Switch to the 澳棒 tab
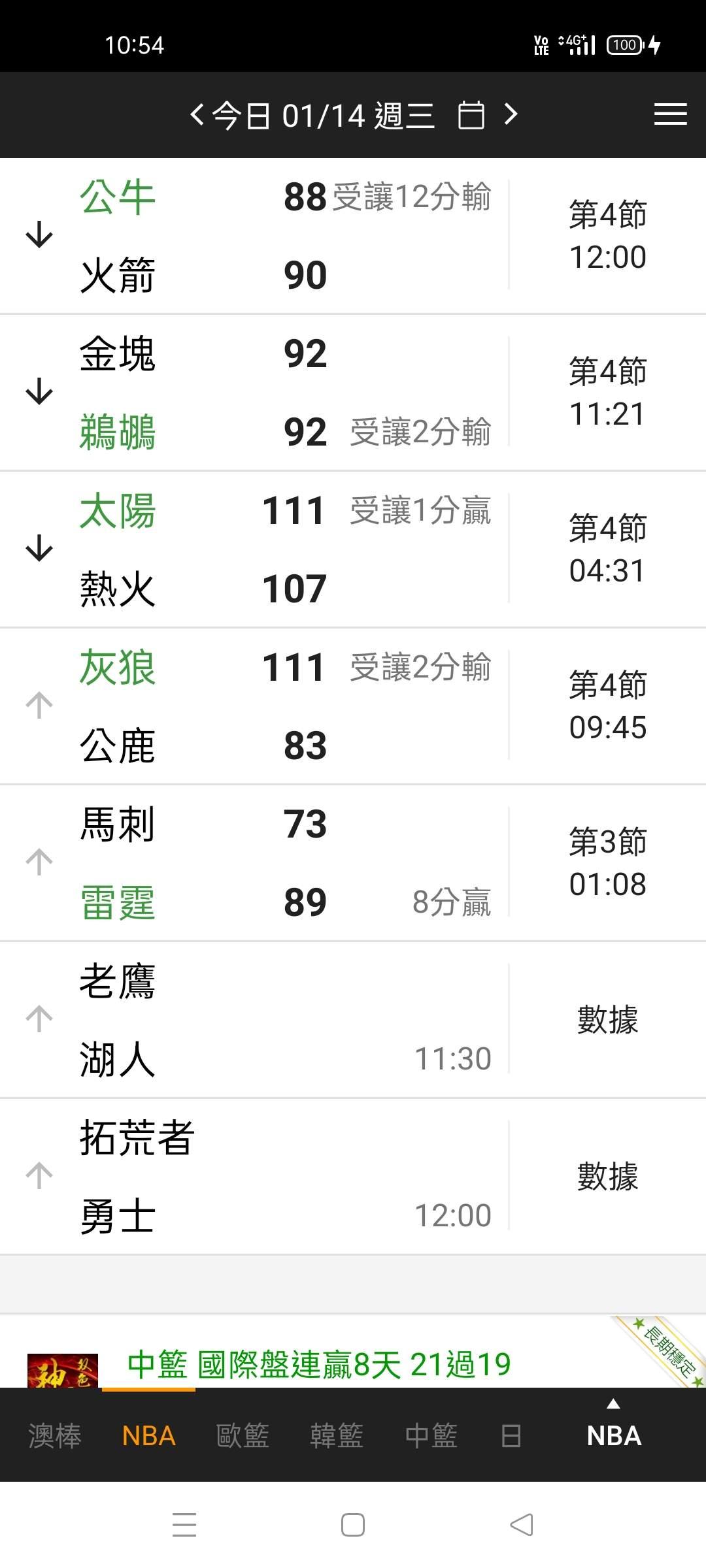The height and width of the screenshot is (1568, 706). tap(55, 1435)
